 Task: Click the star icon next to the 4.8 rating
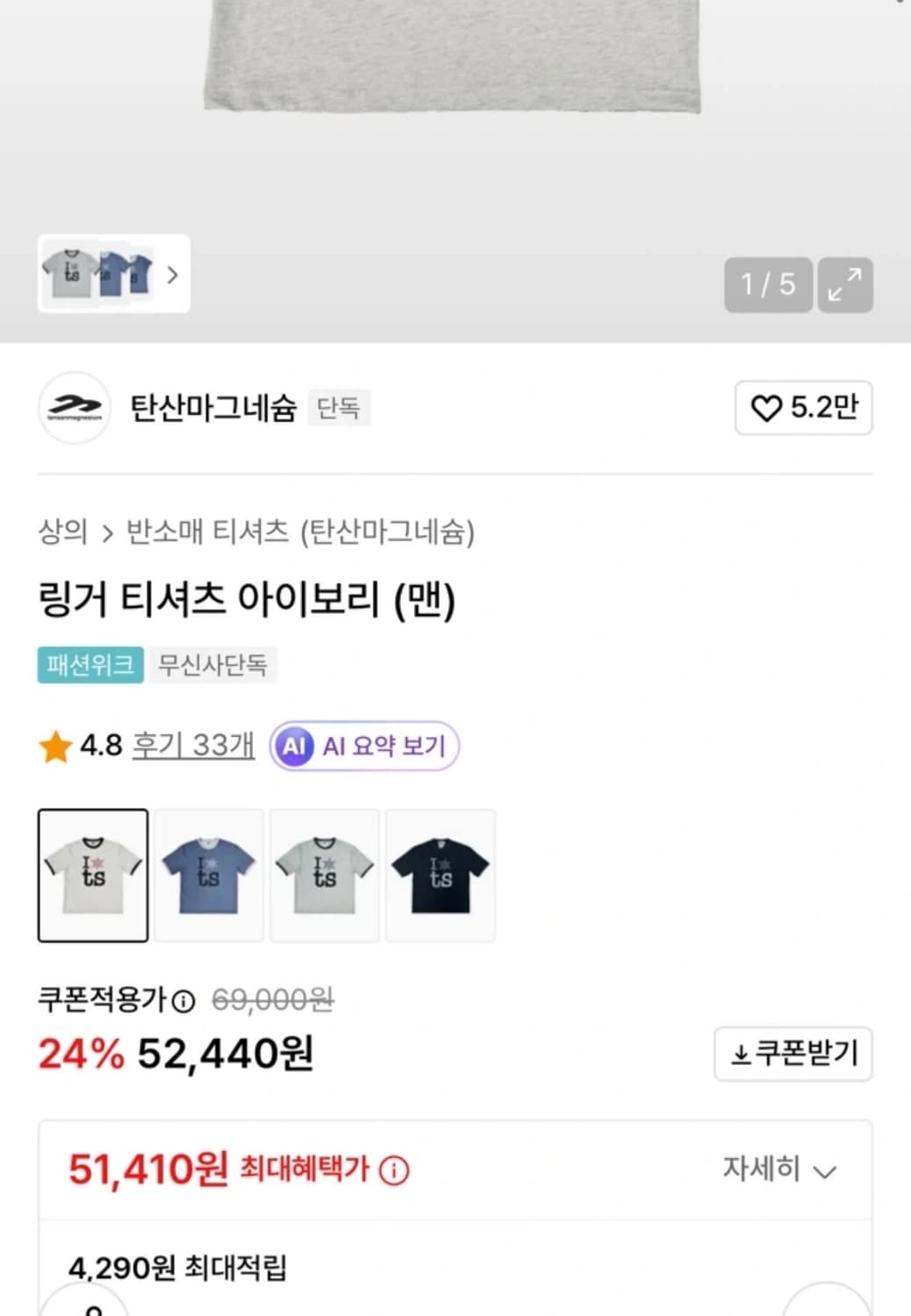(54, 745)
